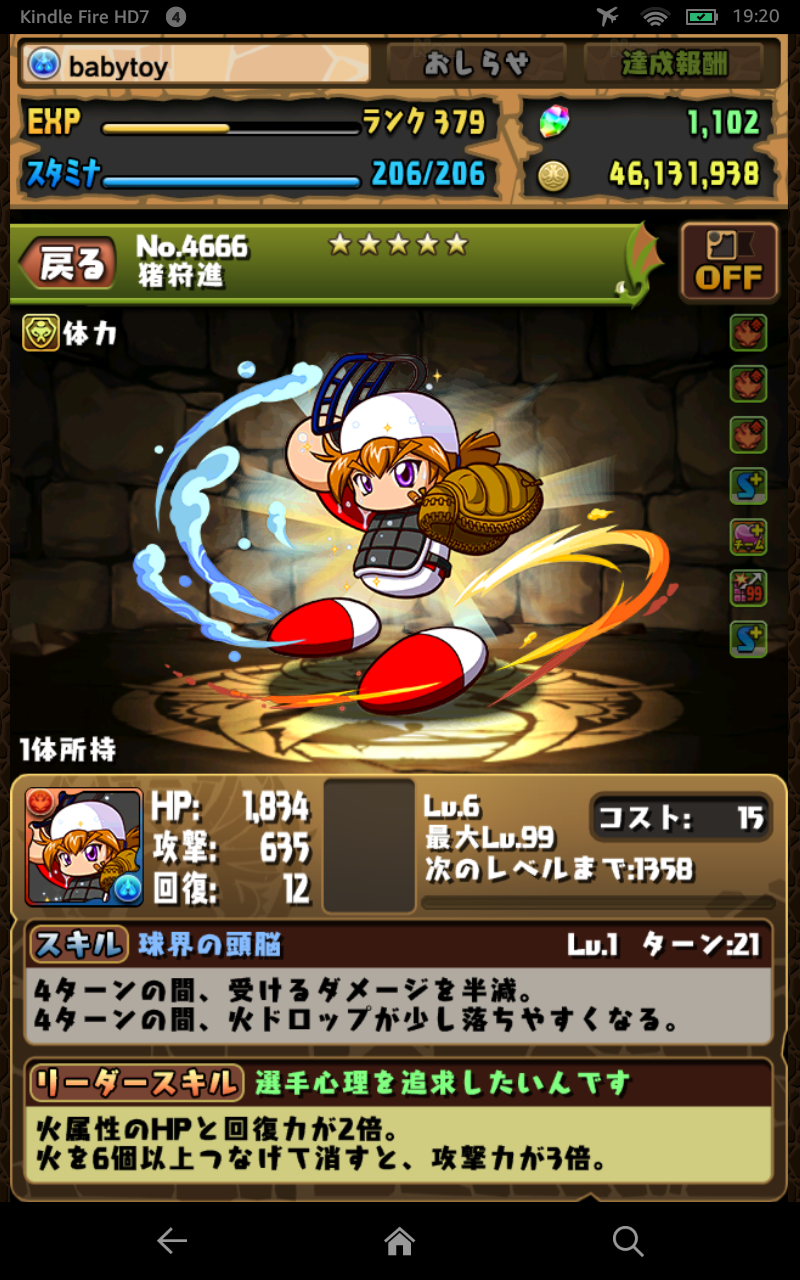Screen dimensions: 800x1280
Task: Tap the Android back arrow
Action: coord(172,1241)
